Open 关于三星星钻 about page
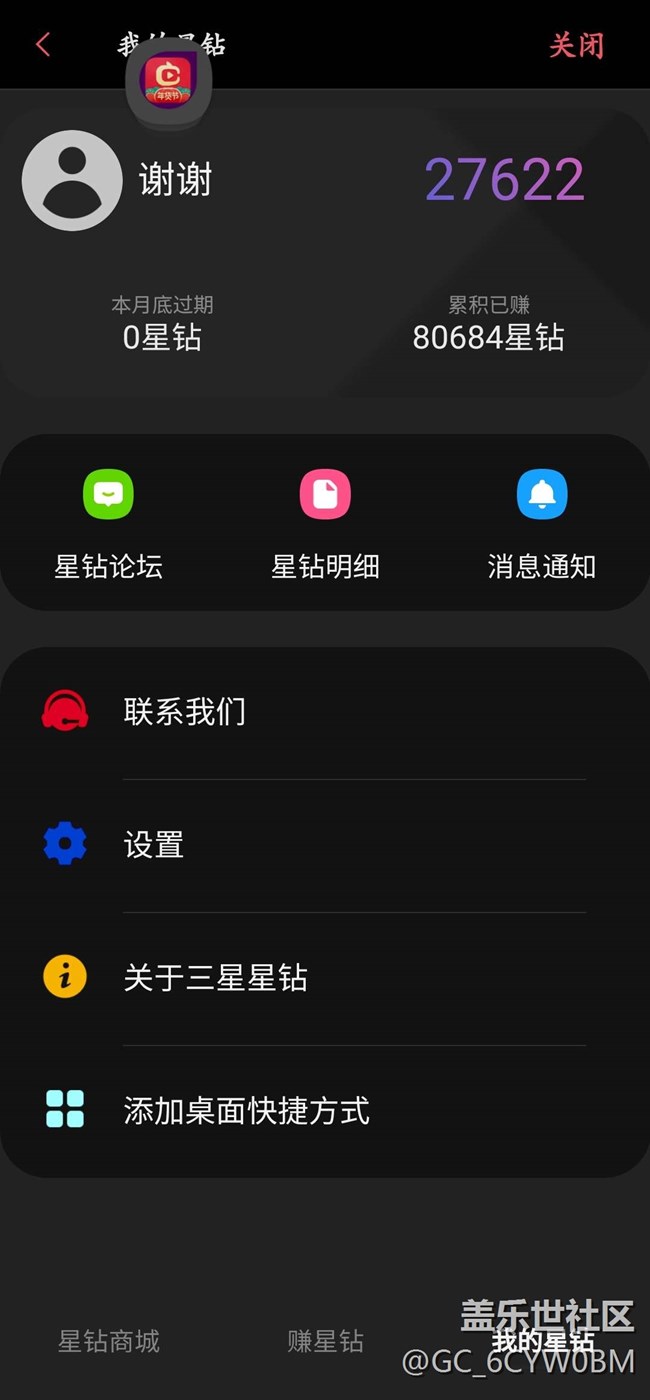Viewport: 650px width, 1400px height. 325,978
